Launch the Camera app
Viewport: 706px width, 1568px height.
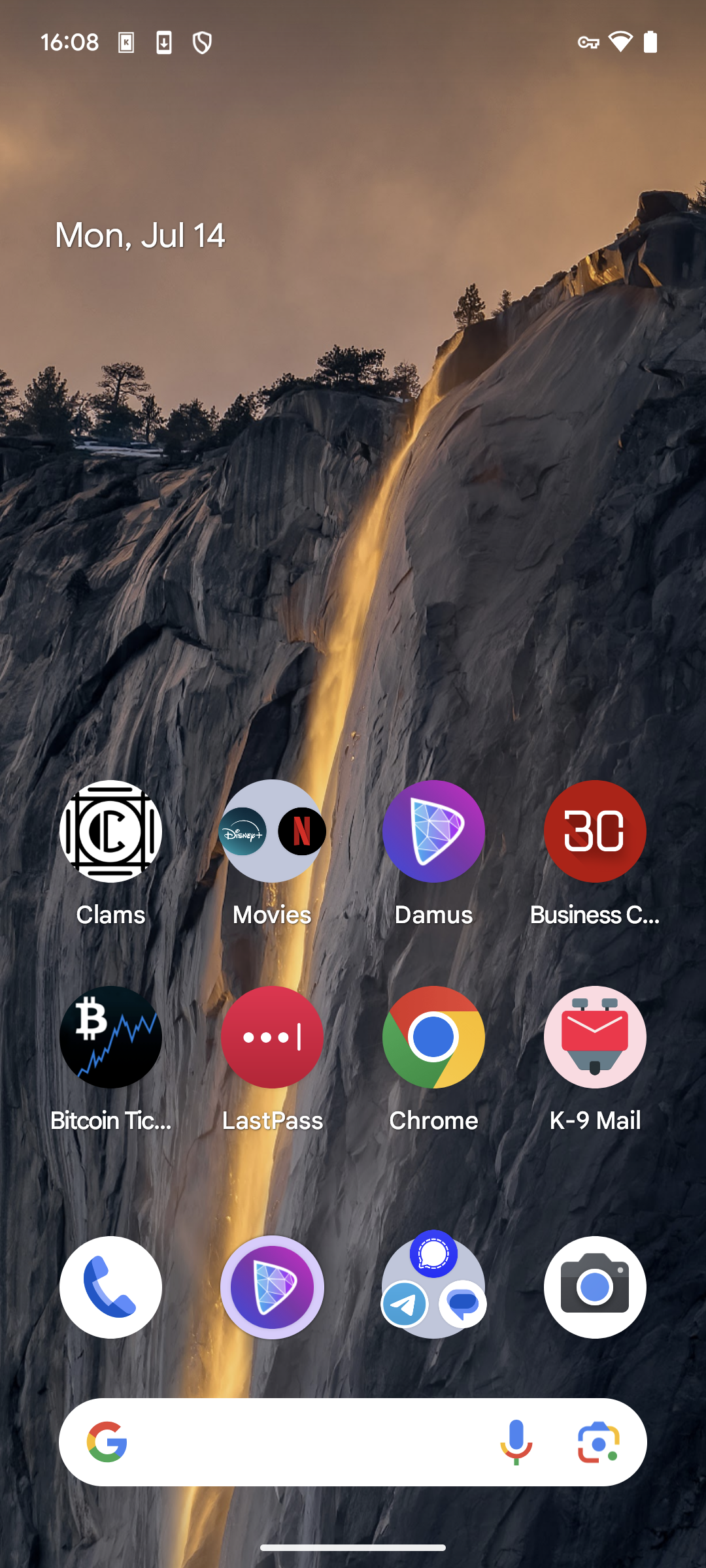pos(595,1287)
